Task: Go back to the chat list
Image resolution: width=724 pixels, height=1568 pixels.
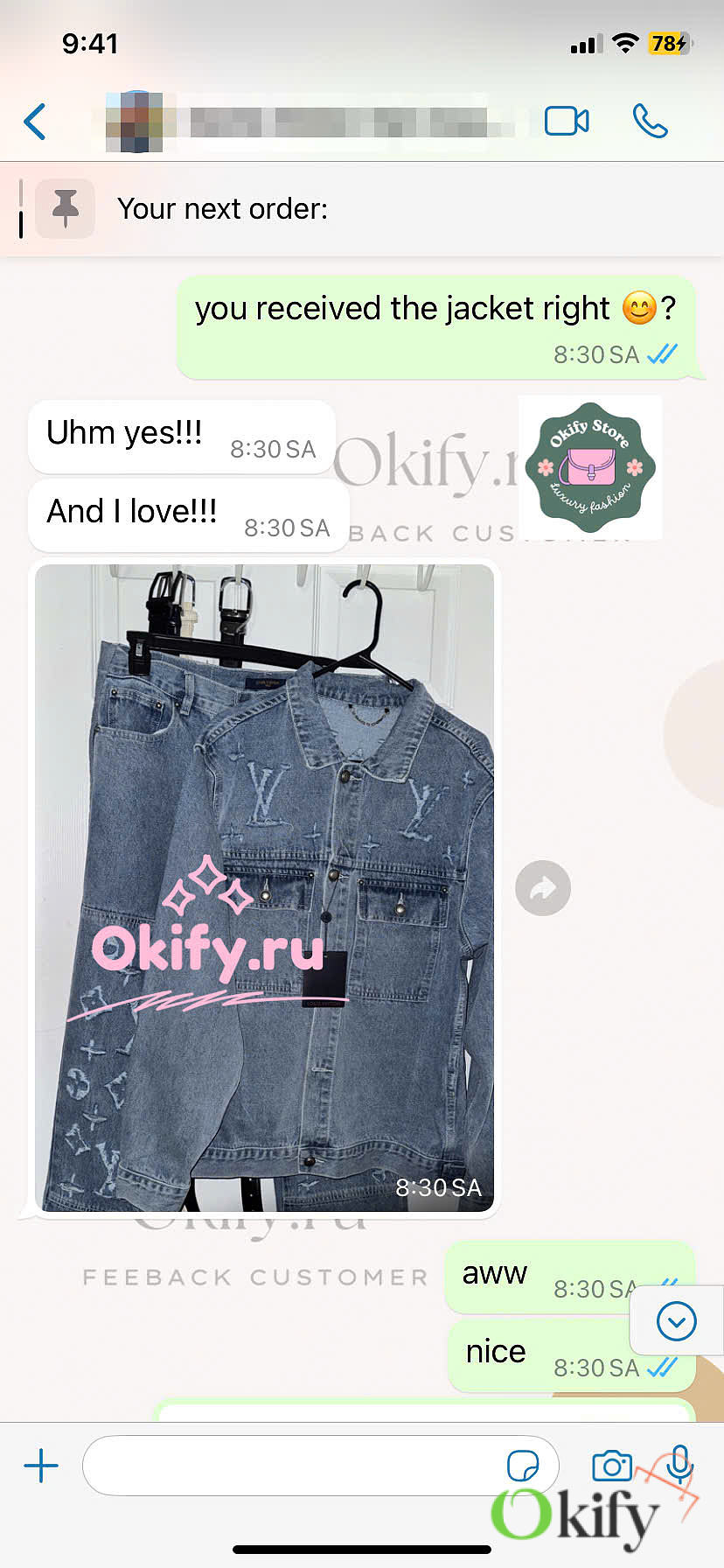Action: pos(35,122)
